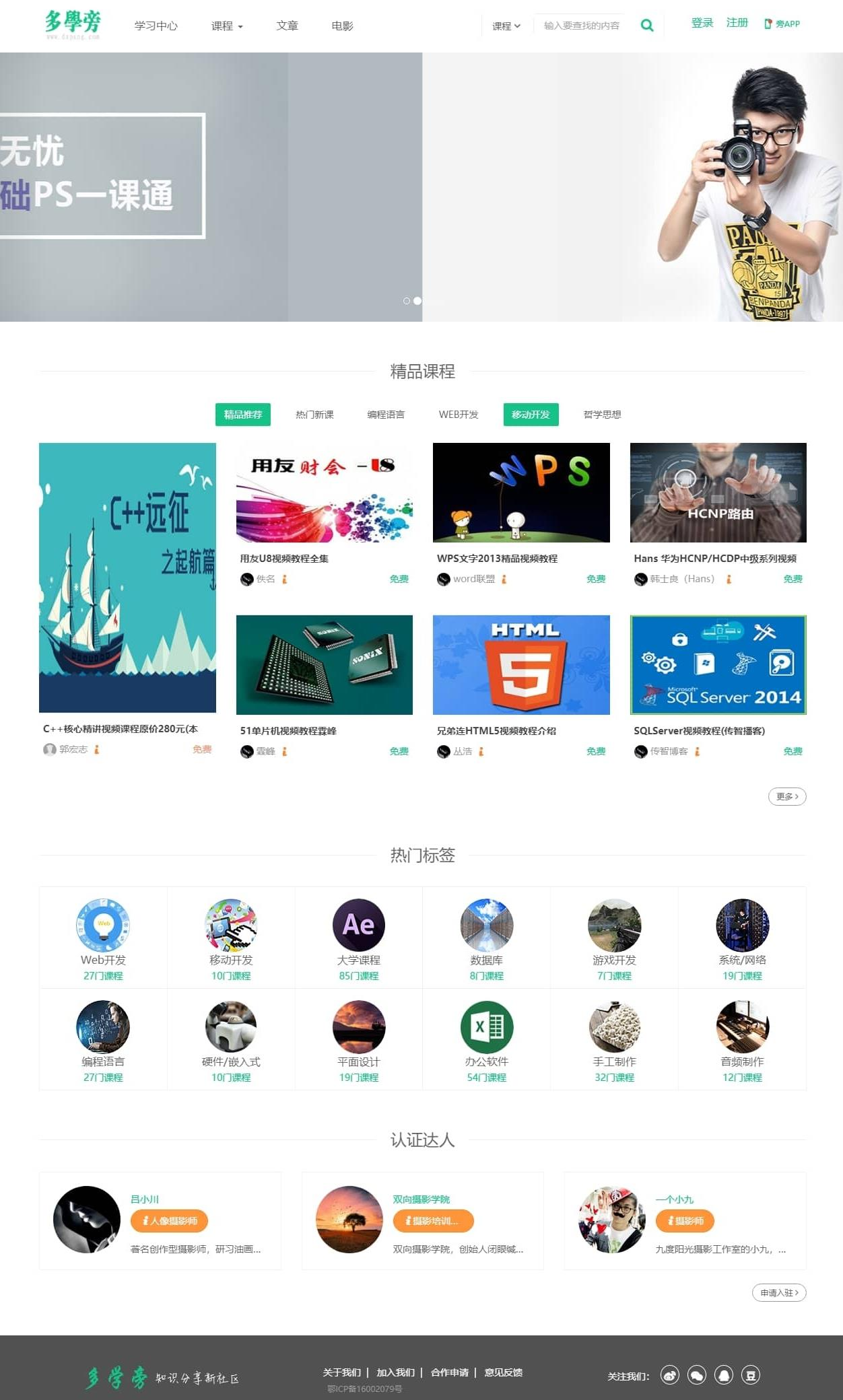This screenshot has height=1400, width=843.
Task: Switch to the 哲学思想 tab
Action: (x=602, y=415)
